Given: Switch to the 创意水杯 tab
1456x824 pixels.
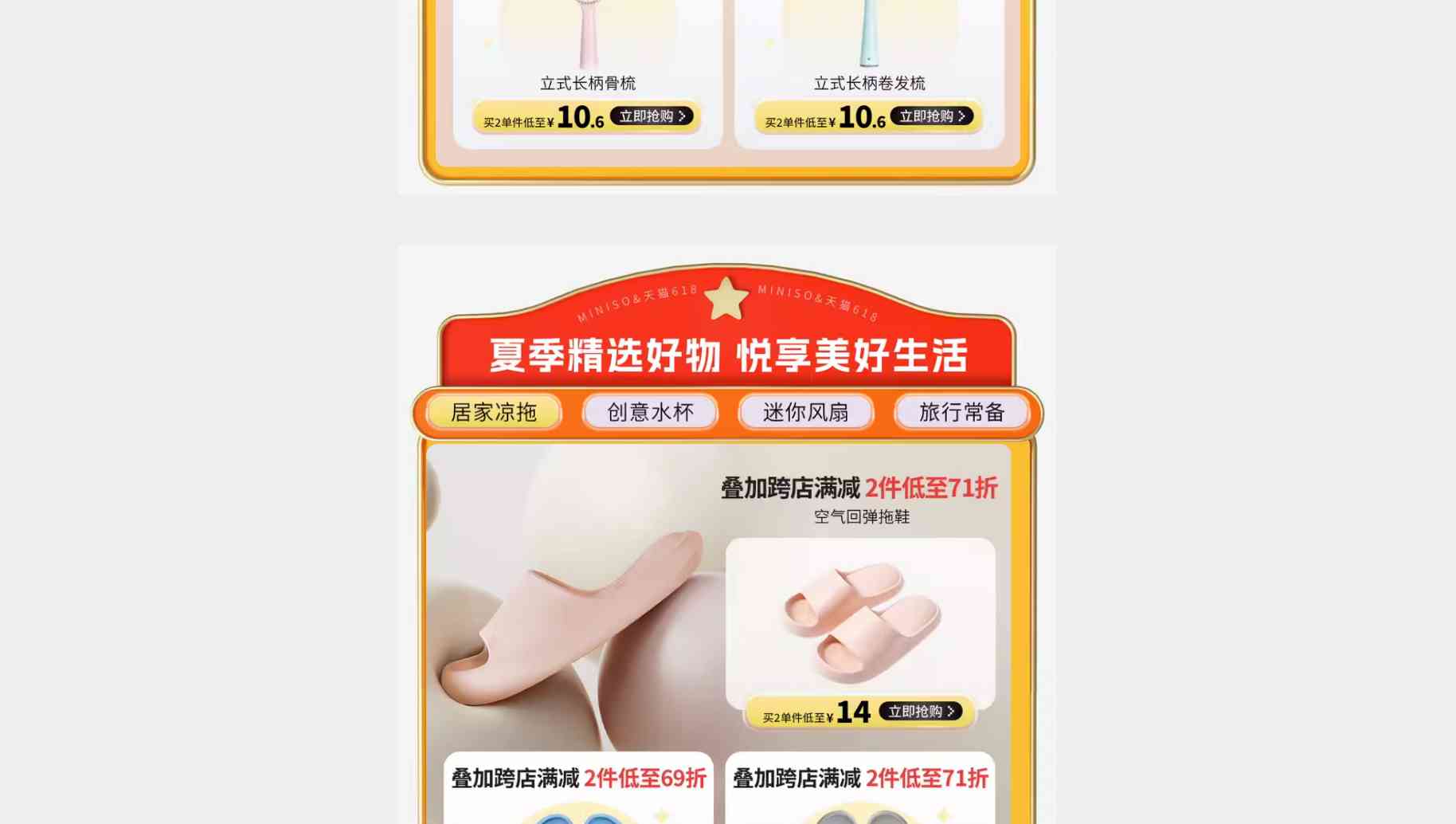Looking at the screenshot, I should tap(650, 412).
